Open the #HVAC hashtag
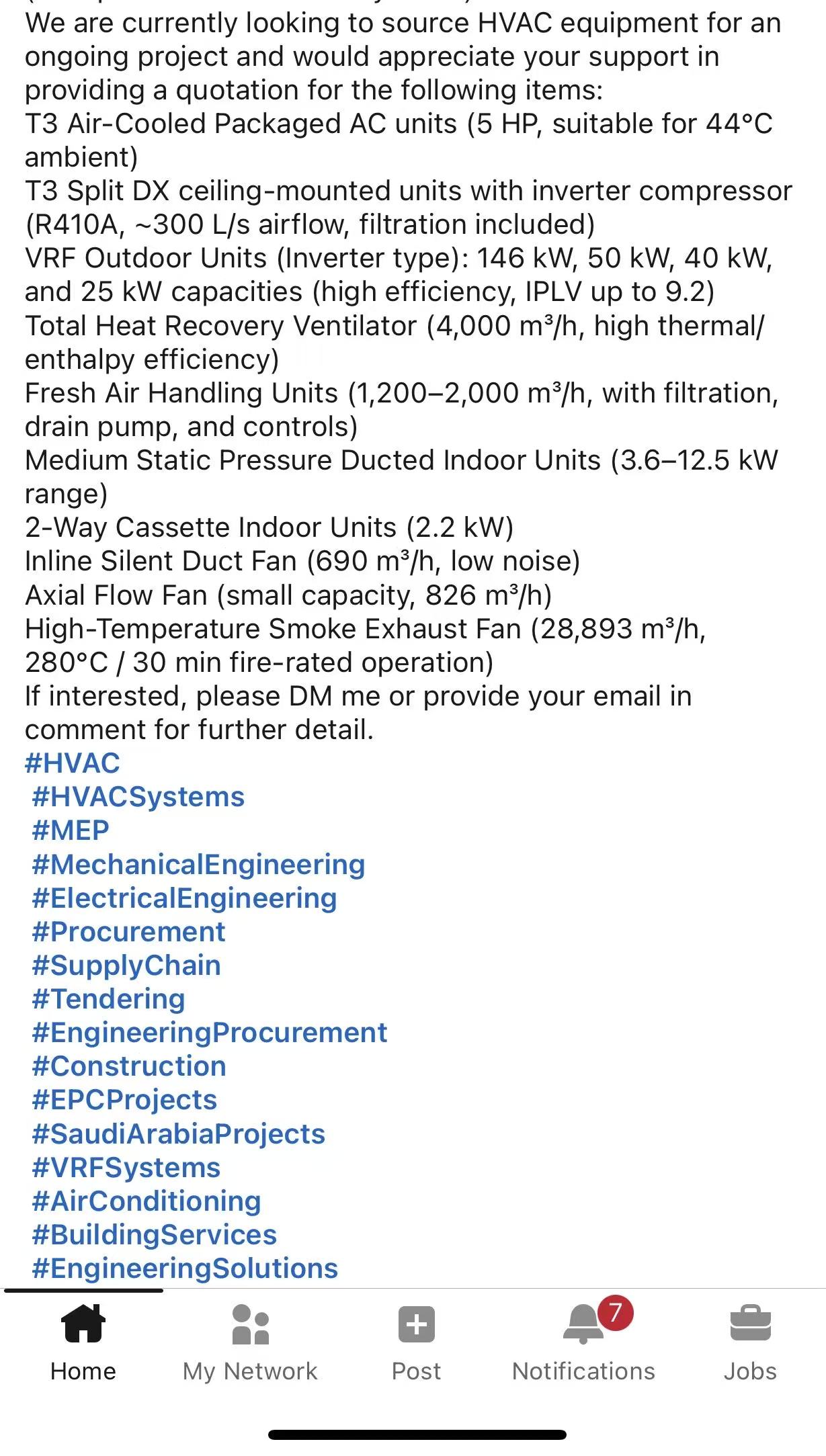The height and width of the screenshot is (1456, 826). (73, 763)
